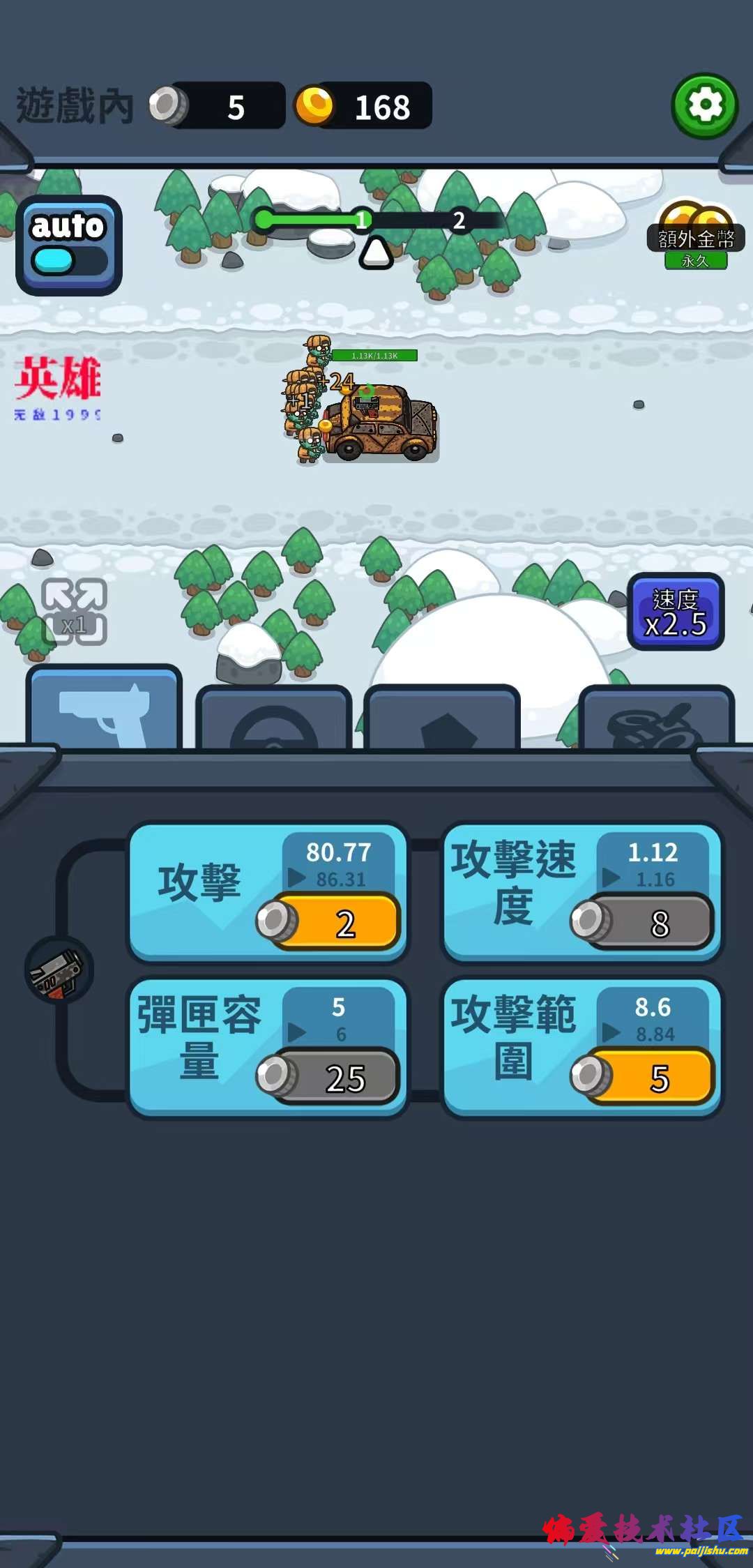Toggle the auto mode switch
Image resolution: width=753 pixels, height=1568 pixels.
click(69, 246)
